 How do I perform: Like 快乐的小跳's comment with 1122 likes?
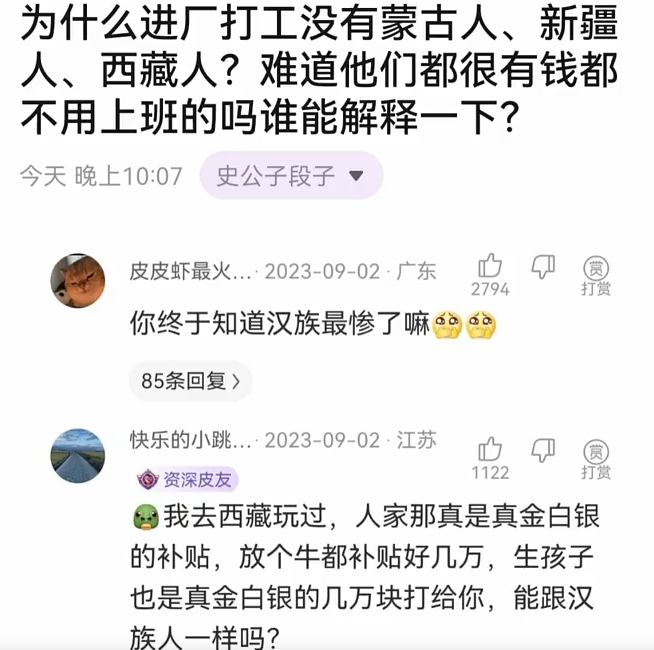(490, 449)
